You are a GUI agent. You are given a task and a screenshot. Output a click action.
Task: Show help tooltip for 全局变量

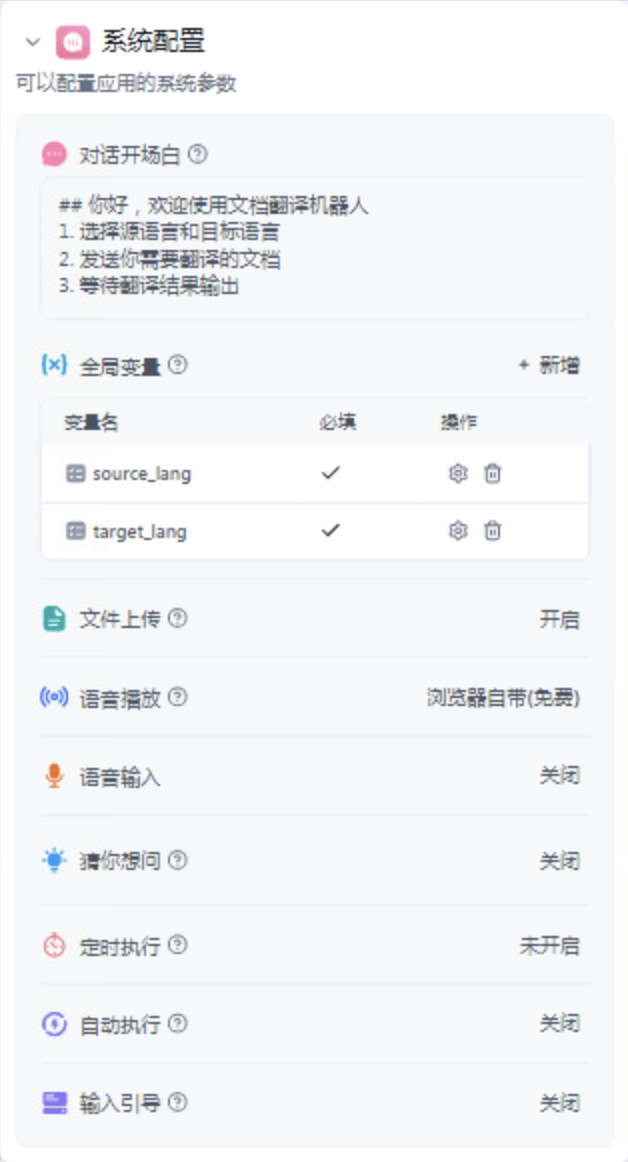click(177, 365)
